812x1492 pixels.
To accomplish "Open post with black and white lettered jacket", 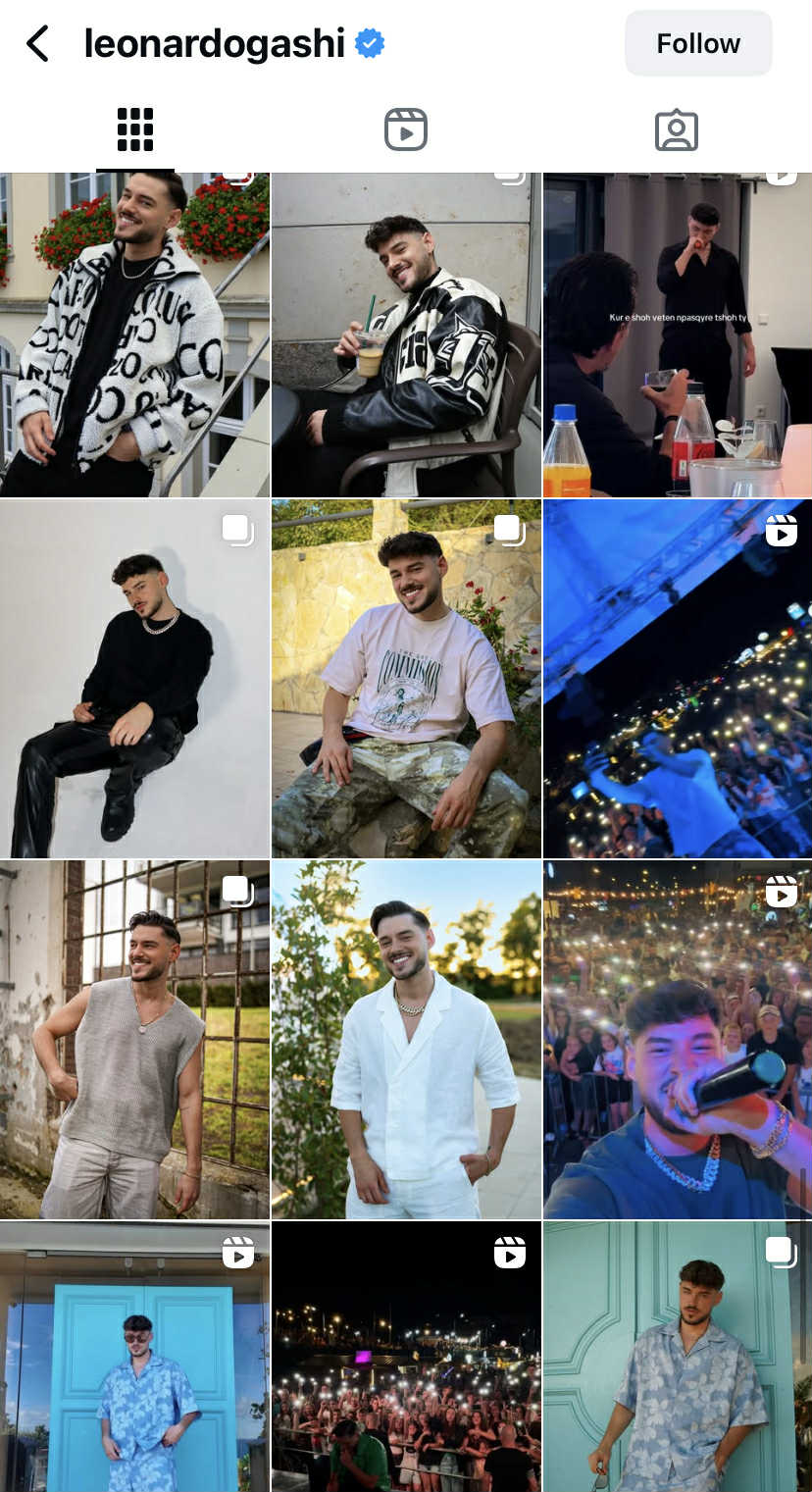I will tap(134, 334).
